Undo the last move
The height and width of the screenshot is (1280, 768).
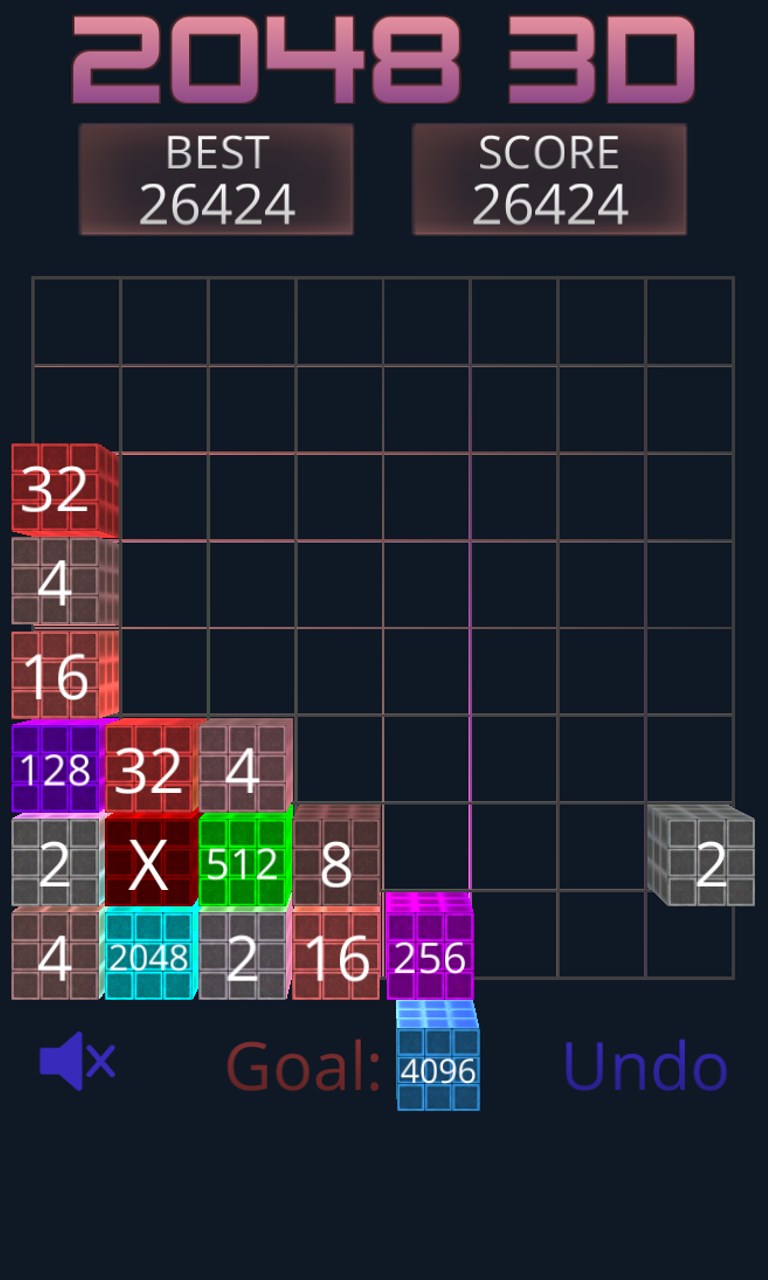coord(644,1066)
